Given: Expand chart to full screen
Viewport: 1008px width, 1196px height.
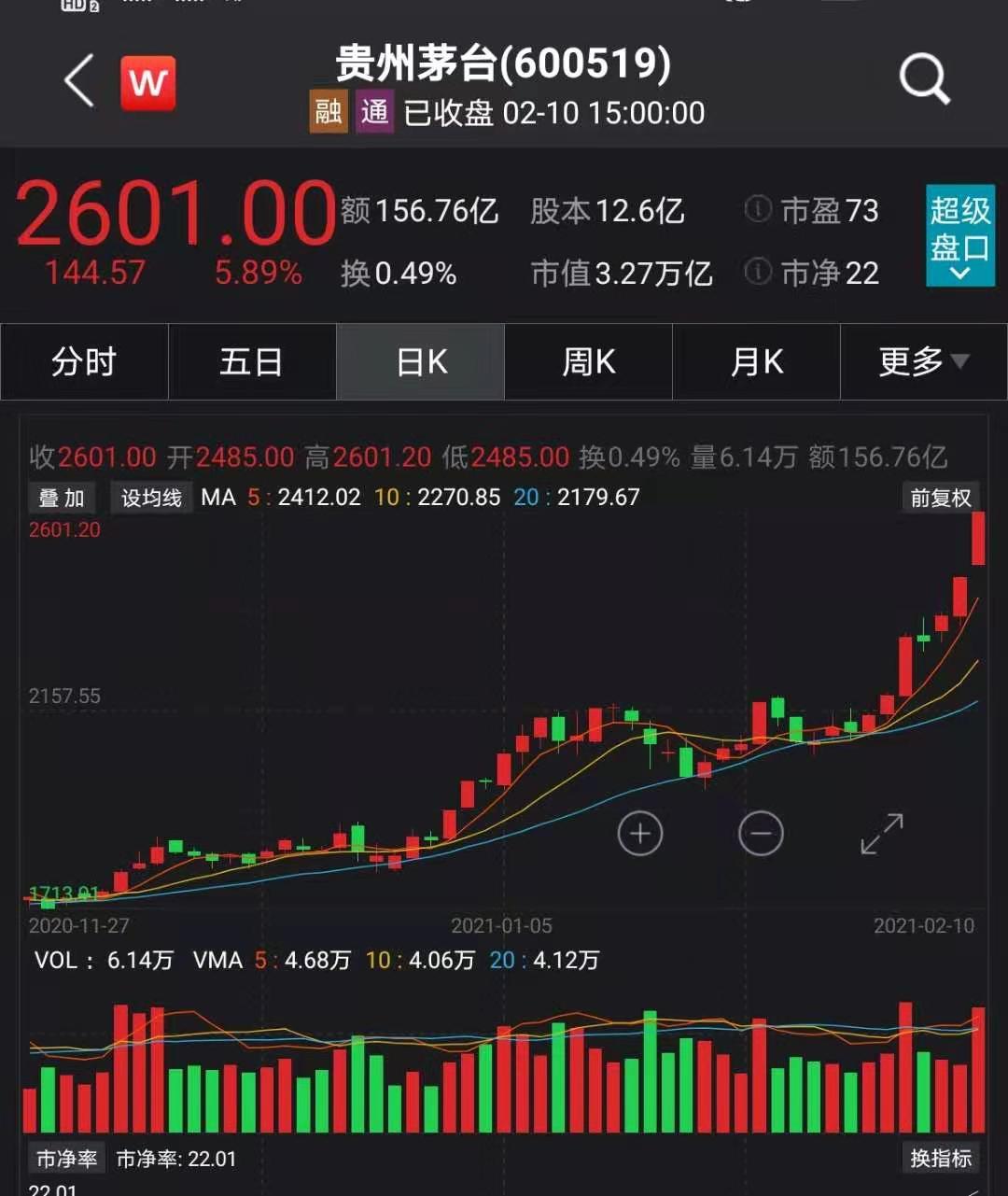Looking at the screenshot, I should tap(881, 833).
